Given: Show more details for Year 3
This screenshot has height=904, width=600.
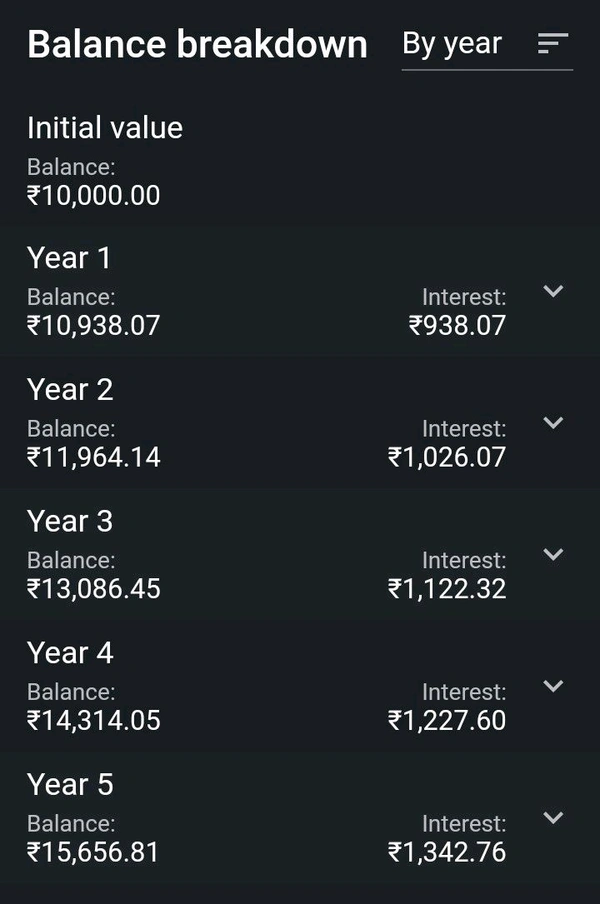Looking at the screenshot, I should coord(553,555).
